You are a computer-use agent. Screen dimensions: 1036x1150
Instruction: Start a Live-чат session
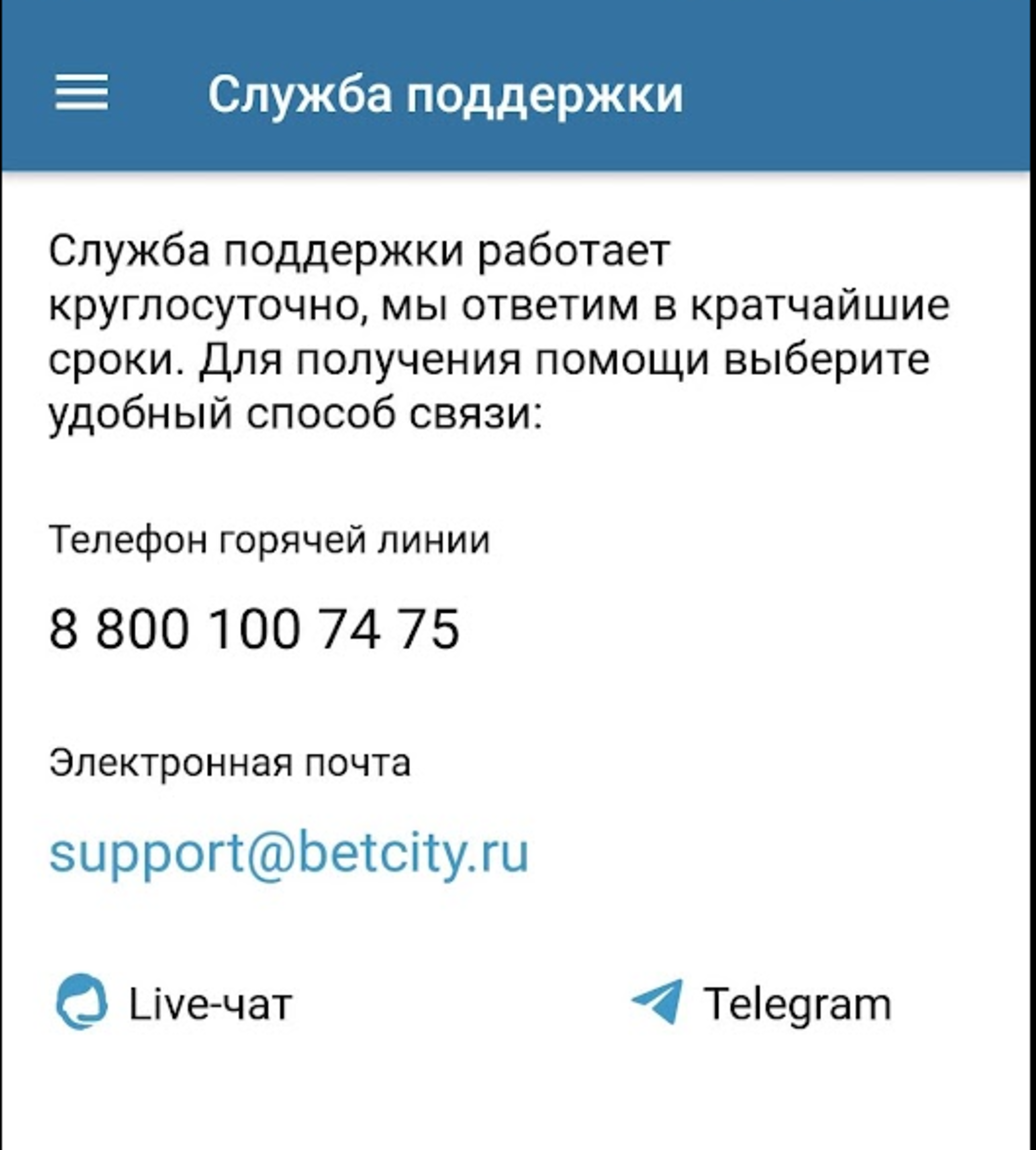(174, 1003)
